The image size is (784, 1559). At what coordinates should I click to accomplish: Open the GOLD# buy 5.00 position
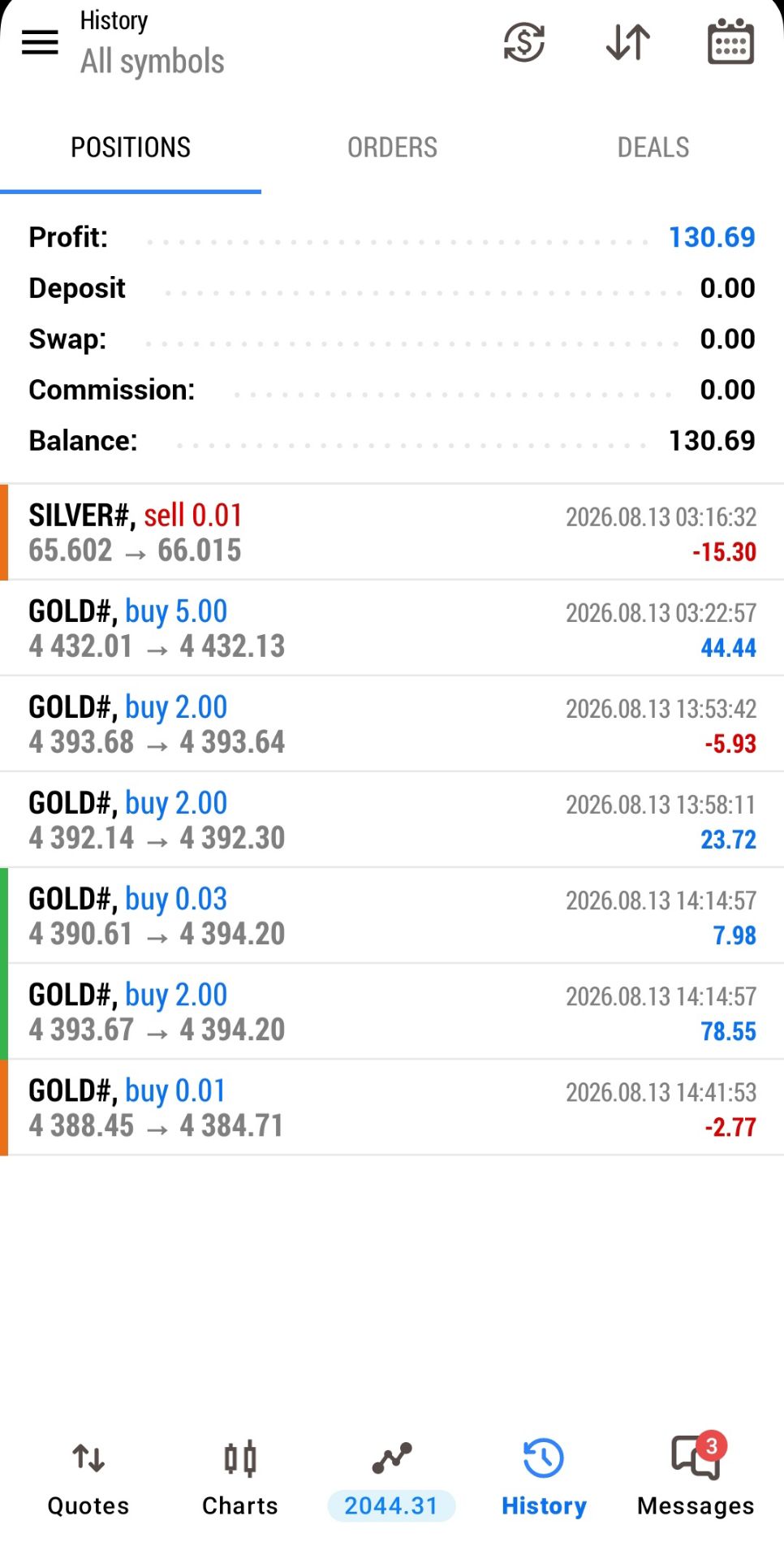(392, 628)
